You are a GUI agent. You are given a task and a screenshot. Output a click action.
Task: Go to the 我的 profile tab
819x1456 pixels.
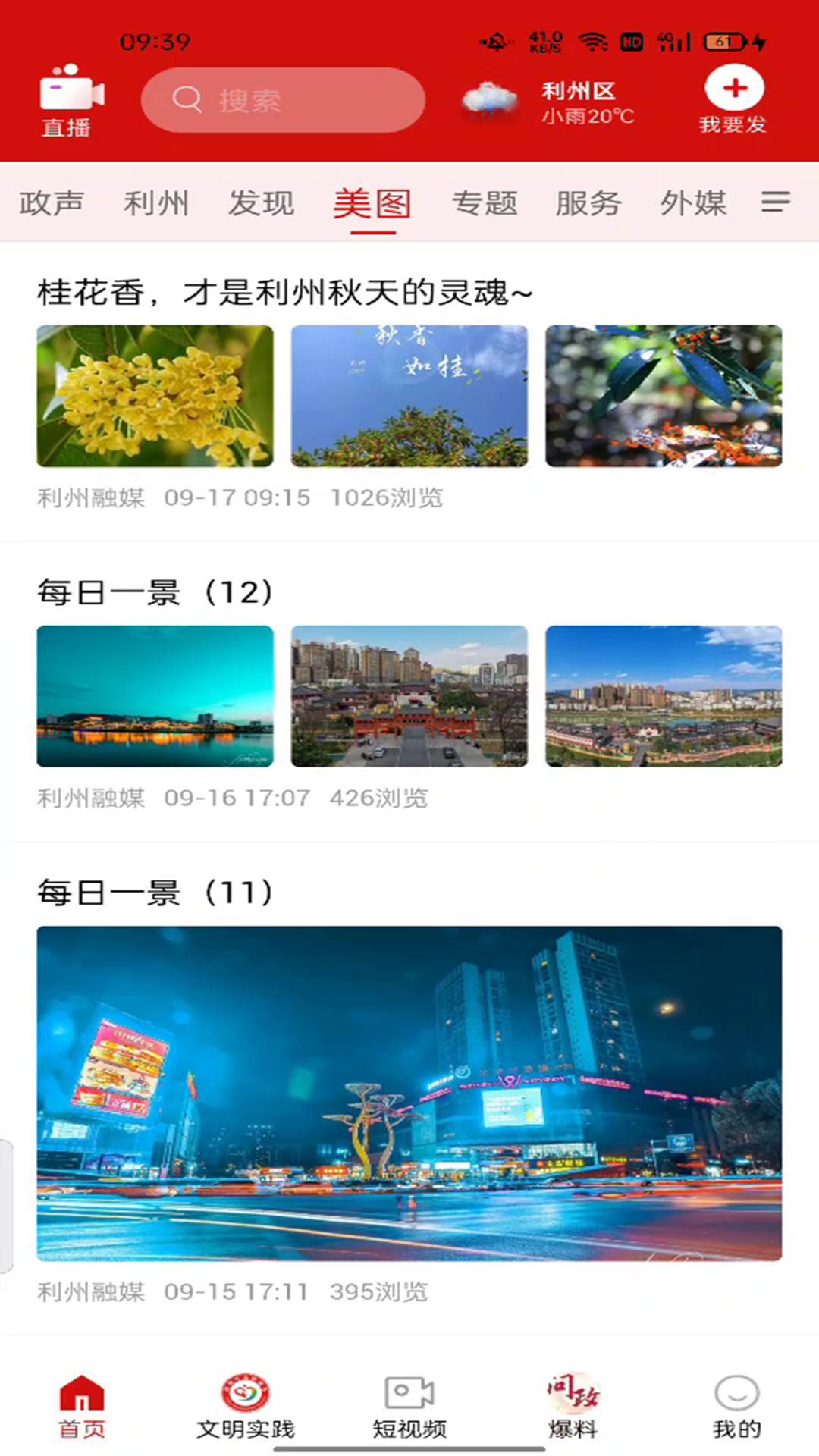point(736,1407)
